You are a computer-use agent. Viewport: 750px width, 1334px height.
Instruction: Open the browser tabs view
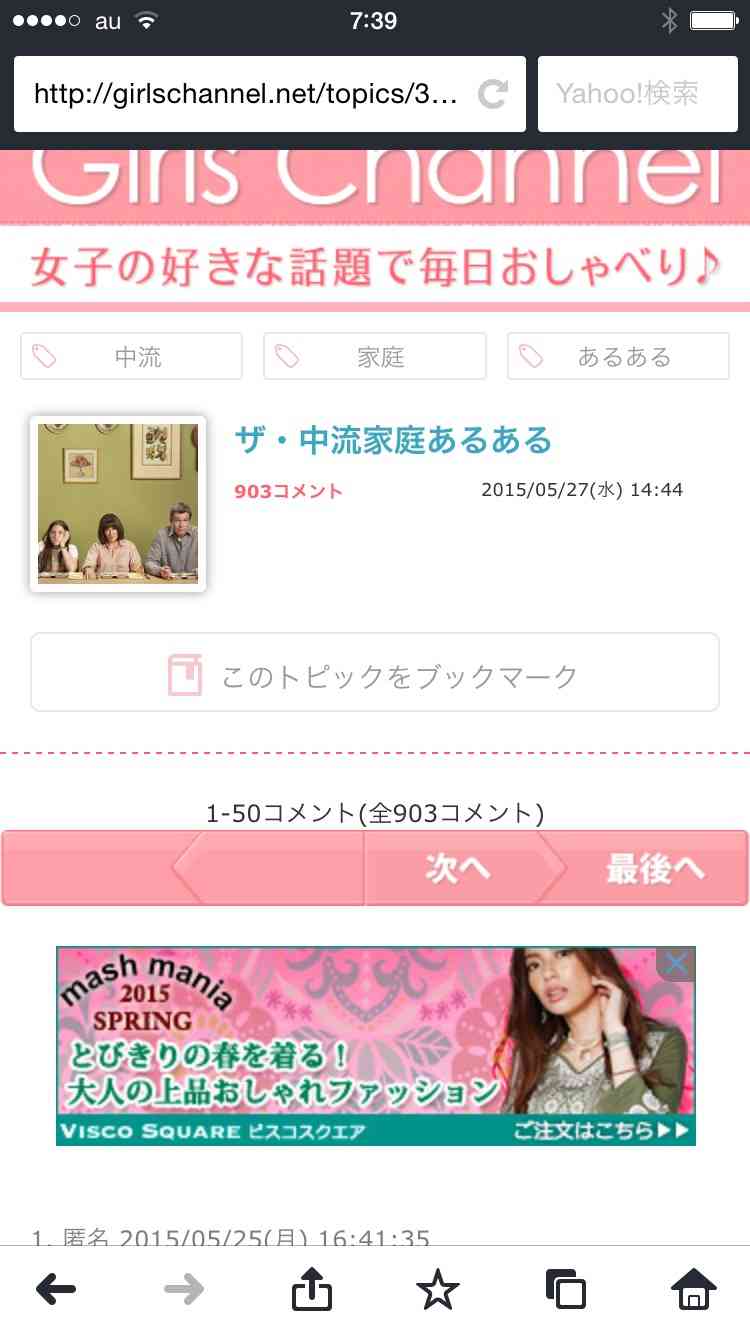click(x=565, y=1289)
